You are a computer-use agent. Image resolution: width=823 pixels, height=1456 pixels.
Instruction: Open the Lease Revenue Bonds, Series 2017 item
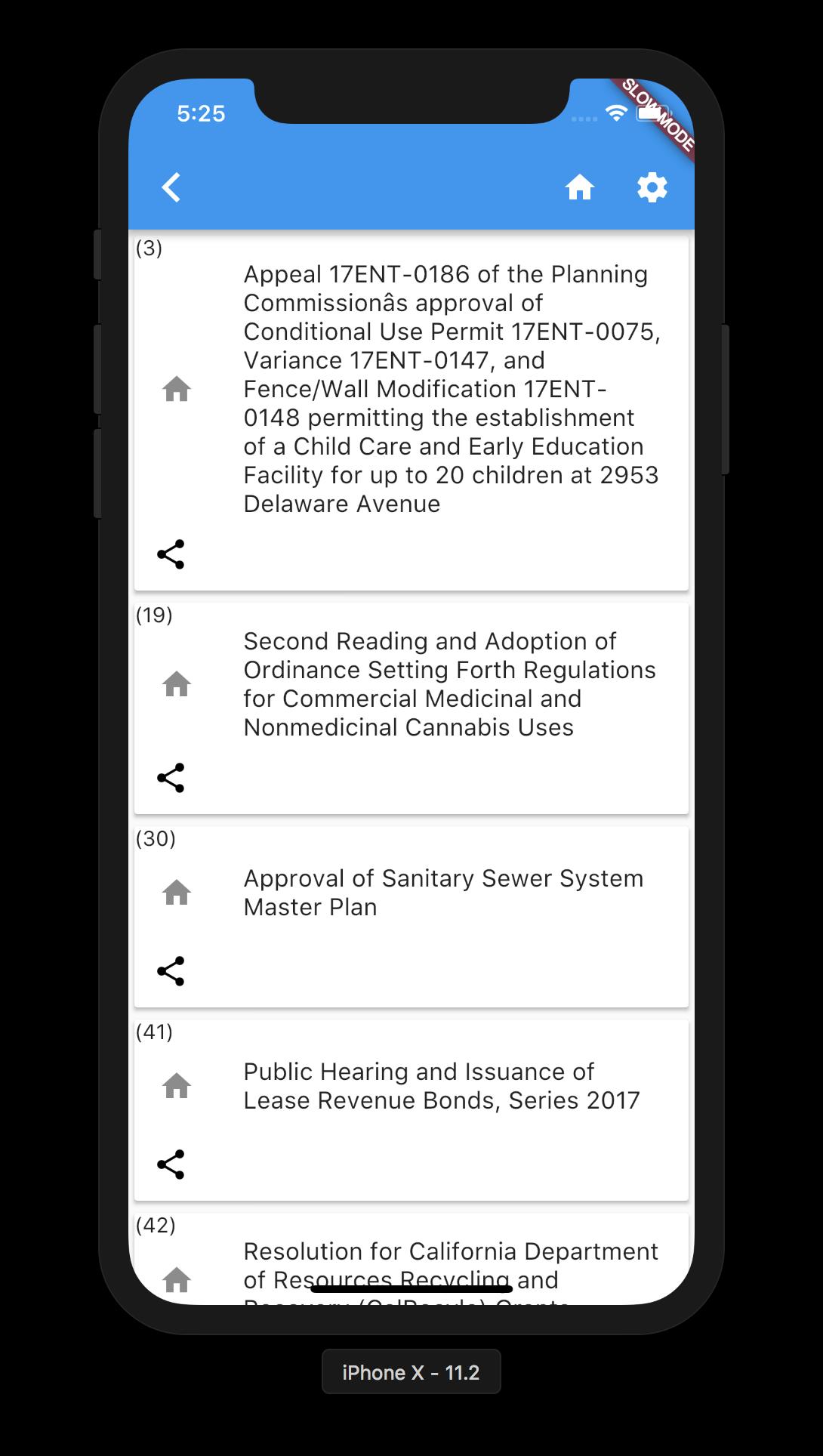441,1086
